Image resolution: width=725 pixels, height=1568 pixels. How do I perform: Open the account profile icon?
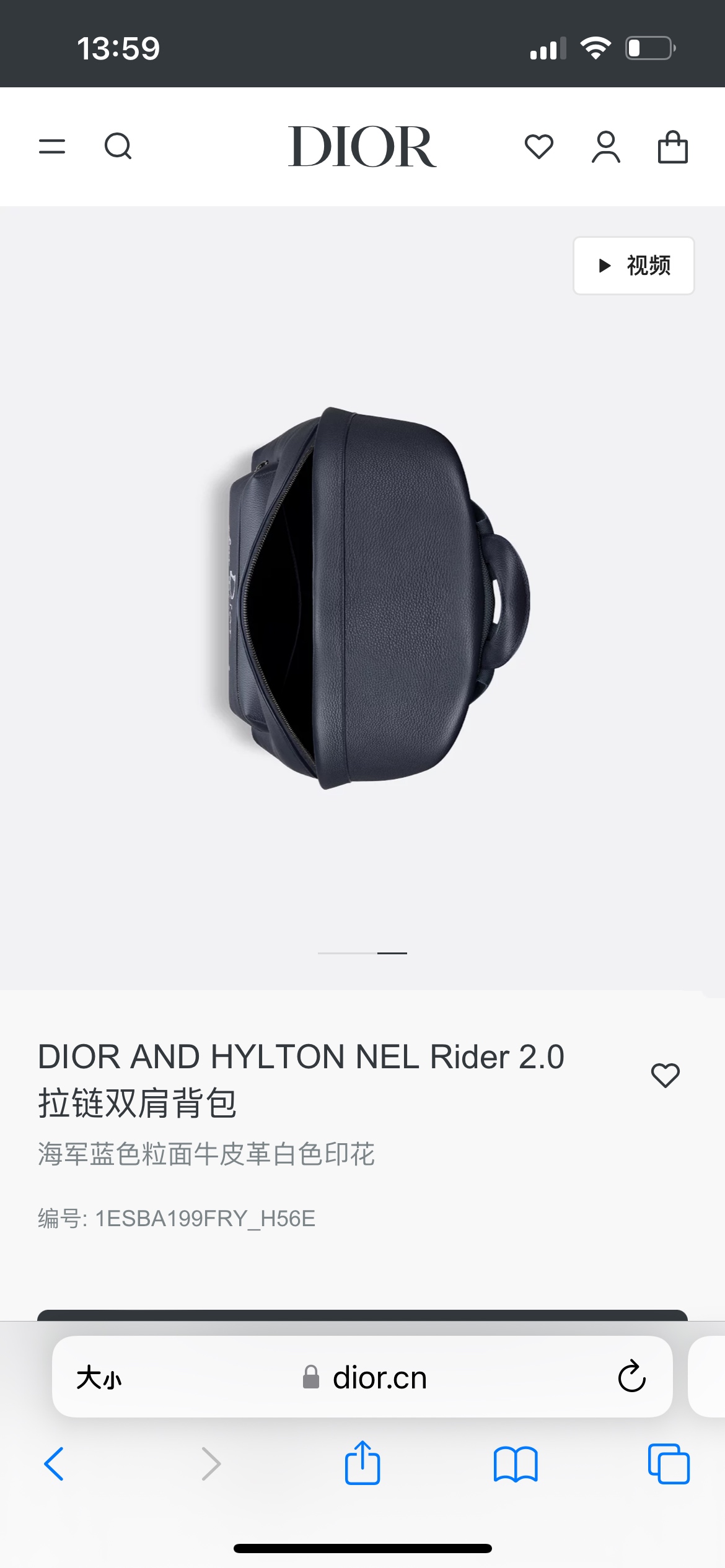[x=605, y=147]
